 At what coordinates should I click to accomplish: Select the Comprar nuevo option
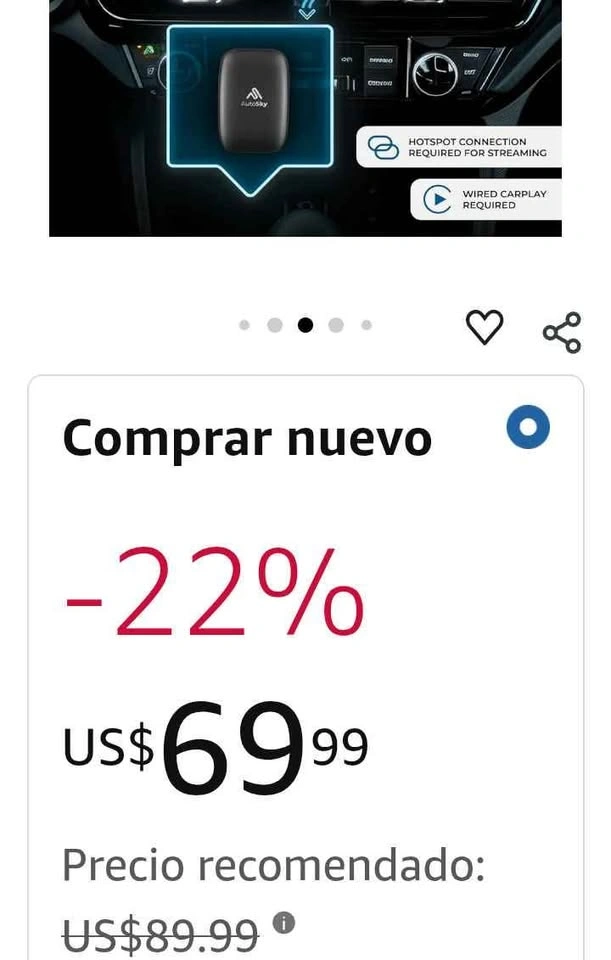tap(527, 429)
